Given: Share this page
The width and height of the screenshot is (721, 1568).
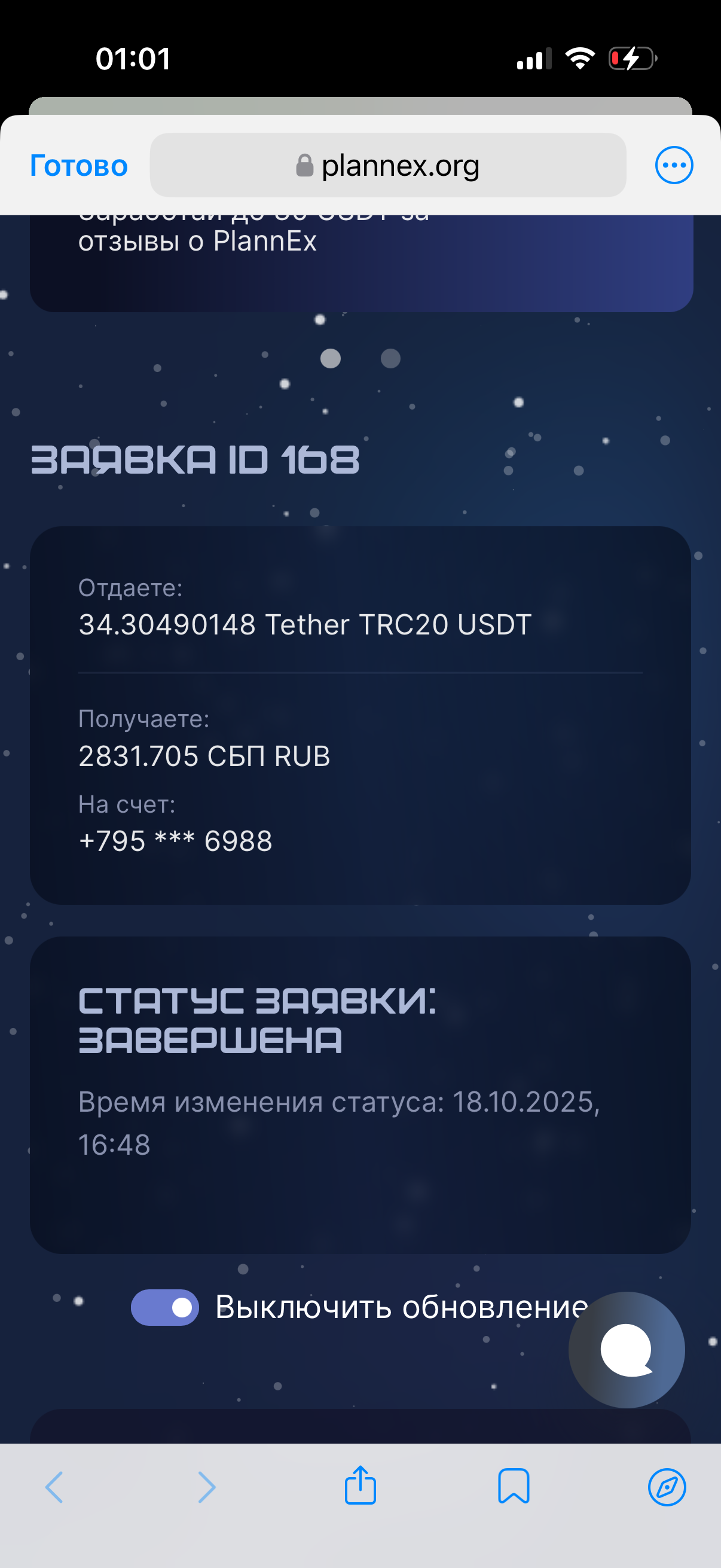Looking at the screenshot, I should click(x=360, y=1486).
